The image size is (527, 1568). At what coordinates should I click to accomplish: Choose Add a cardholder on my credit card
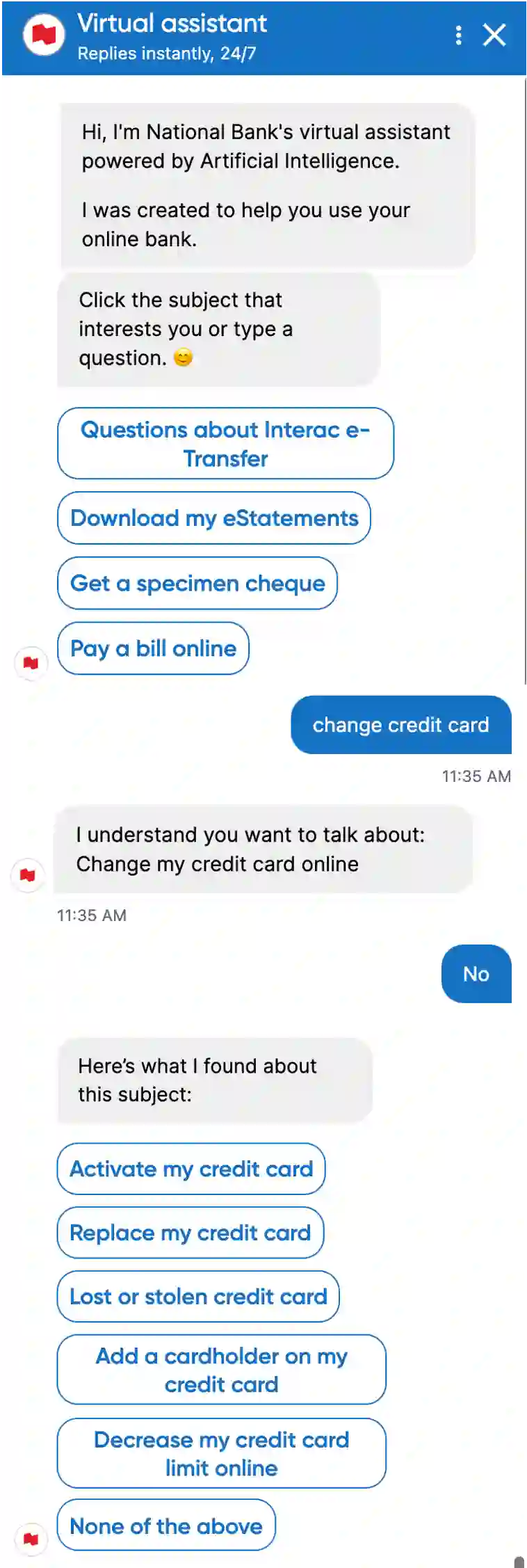point(221,1370)
